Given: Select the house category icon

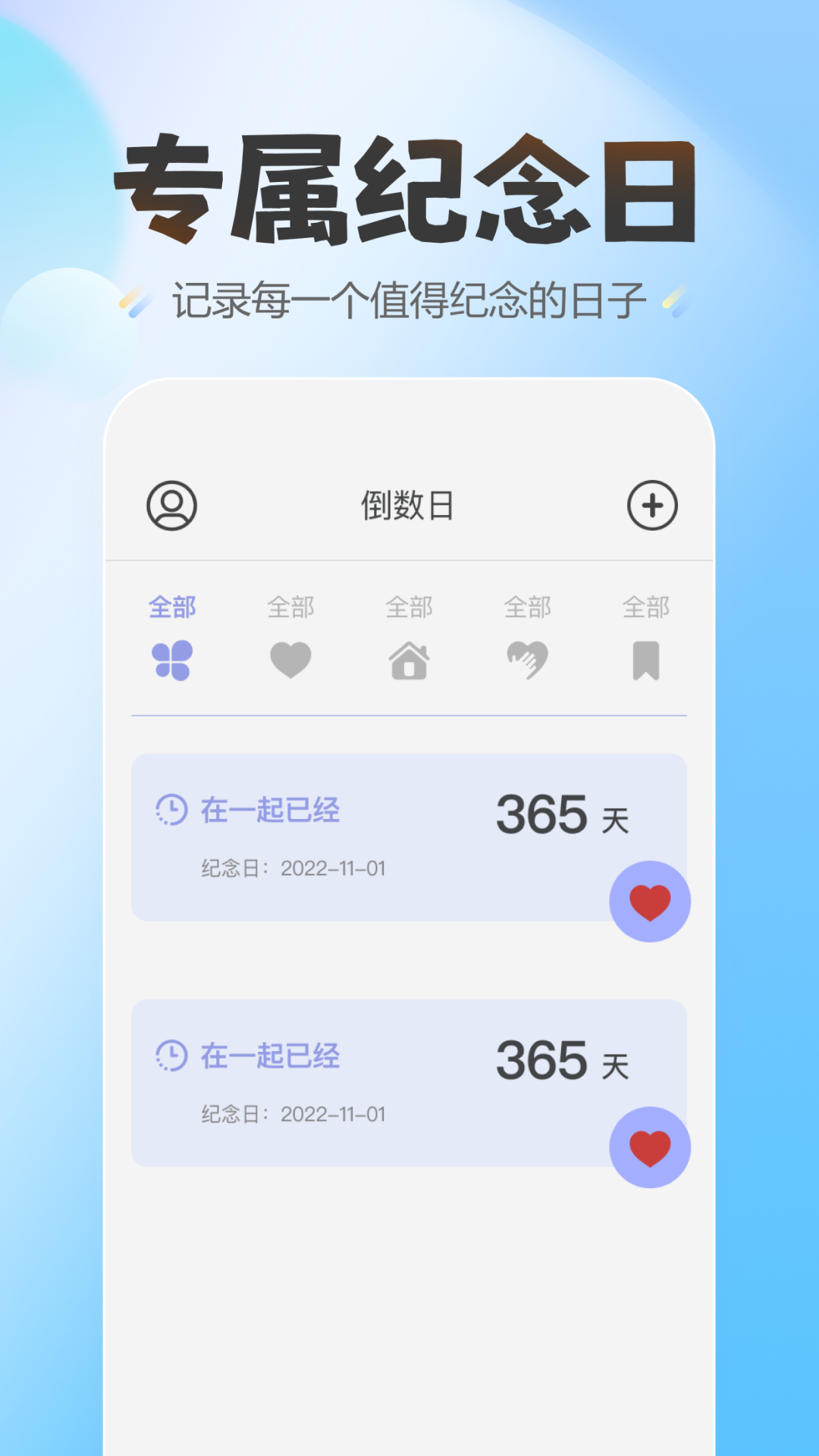Looking at the screenshot, I should tap(409, 660).
